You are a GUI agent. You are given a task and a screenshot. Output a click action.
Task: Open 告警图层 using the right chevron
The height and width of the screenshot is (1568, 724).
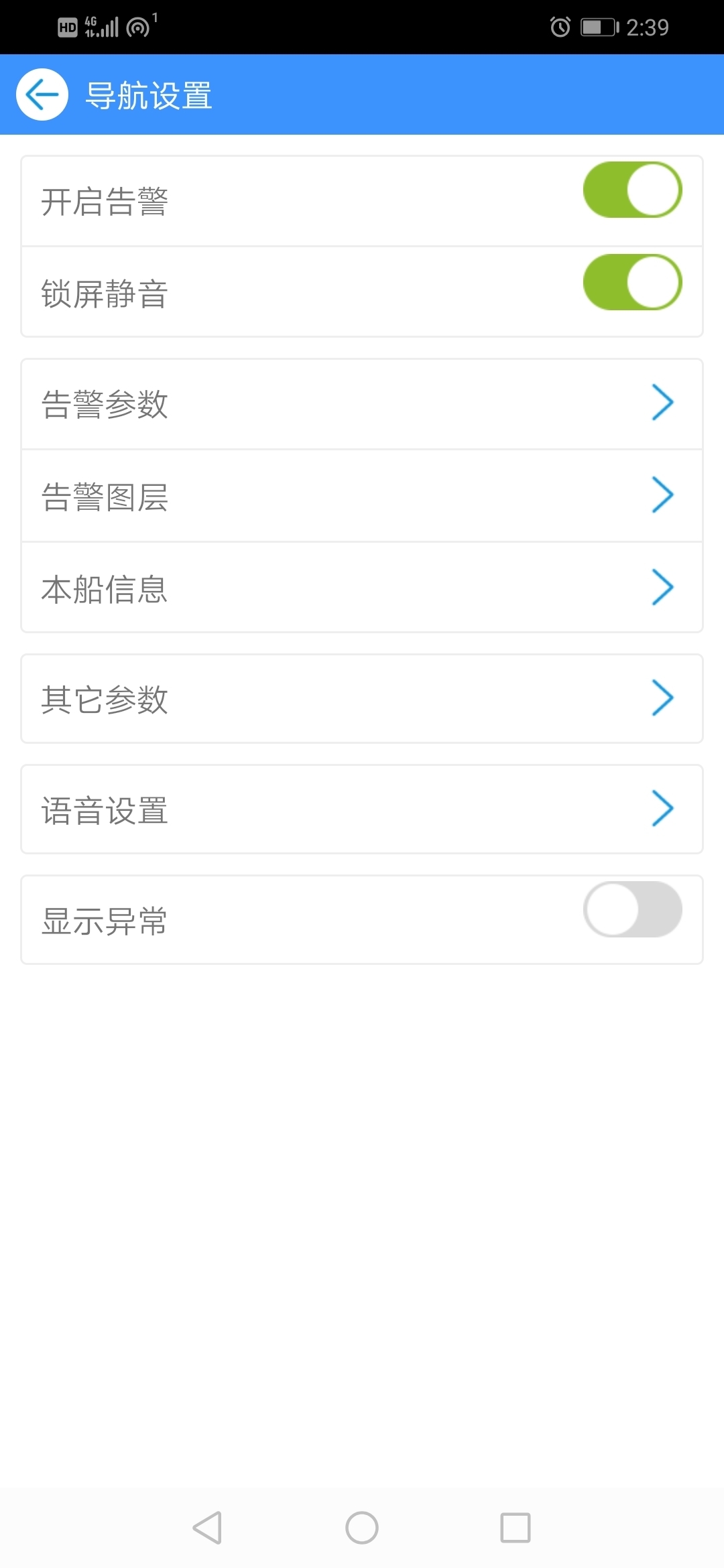[662, 495]
